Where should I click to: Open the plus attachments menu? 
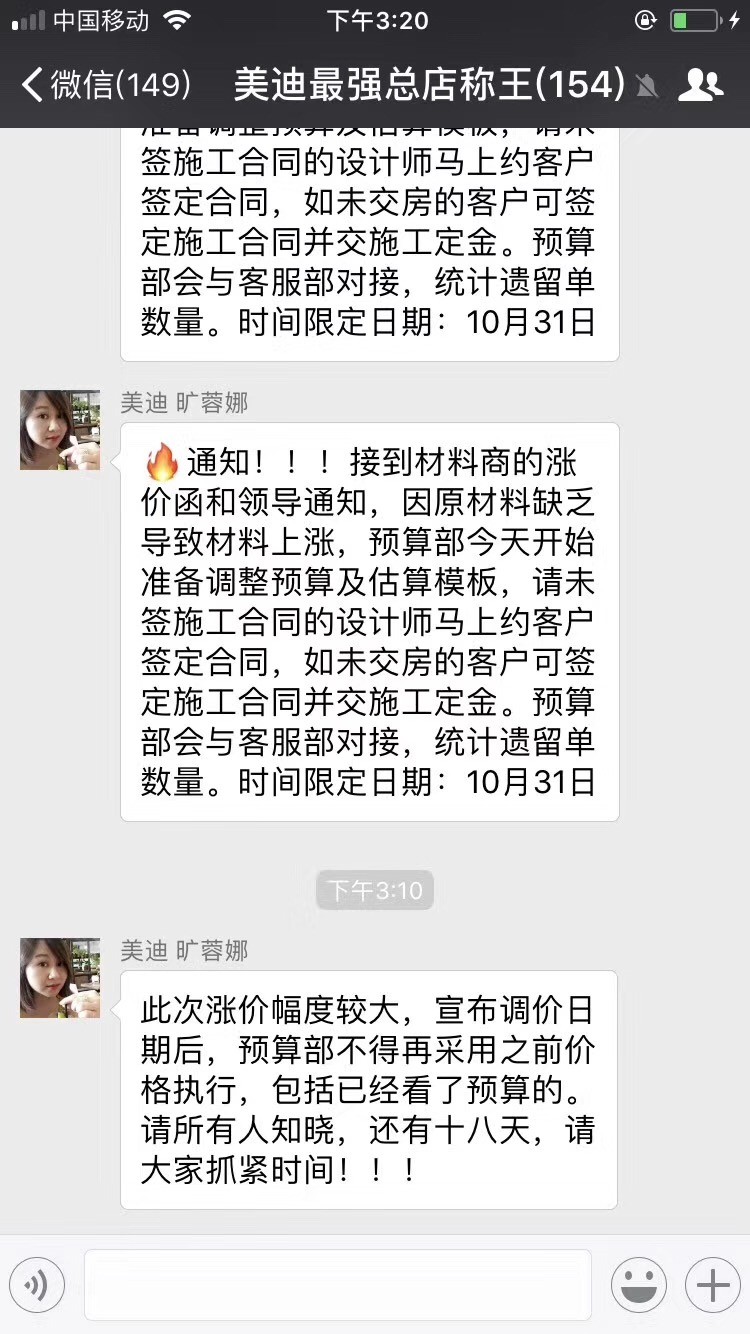[713, 1284]
